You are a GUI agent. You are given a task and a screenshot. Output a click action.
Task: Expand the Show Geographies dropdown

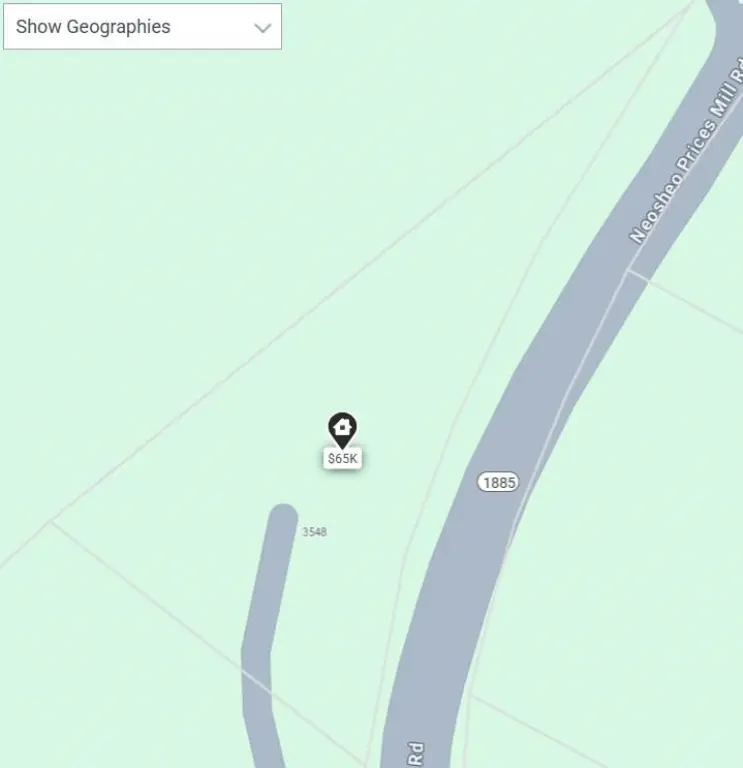click(x=142, y=27)
